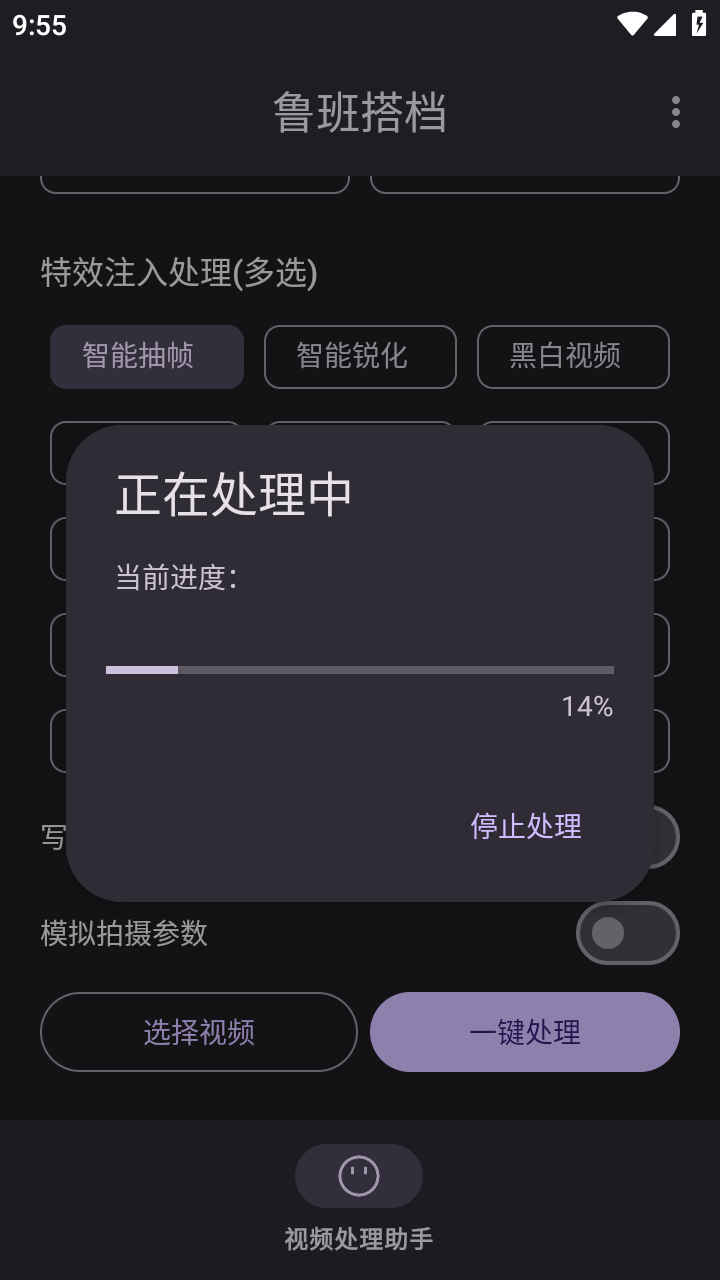Image resolution: width=720 pixels, height=1280 pixels.
Task: Select the 智能锐化 effect chip
Action: (x=360, y=357)
